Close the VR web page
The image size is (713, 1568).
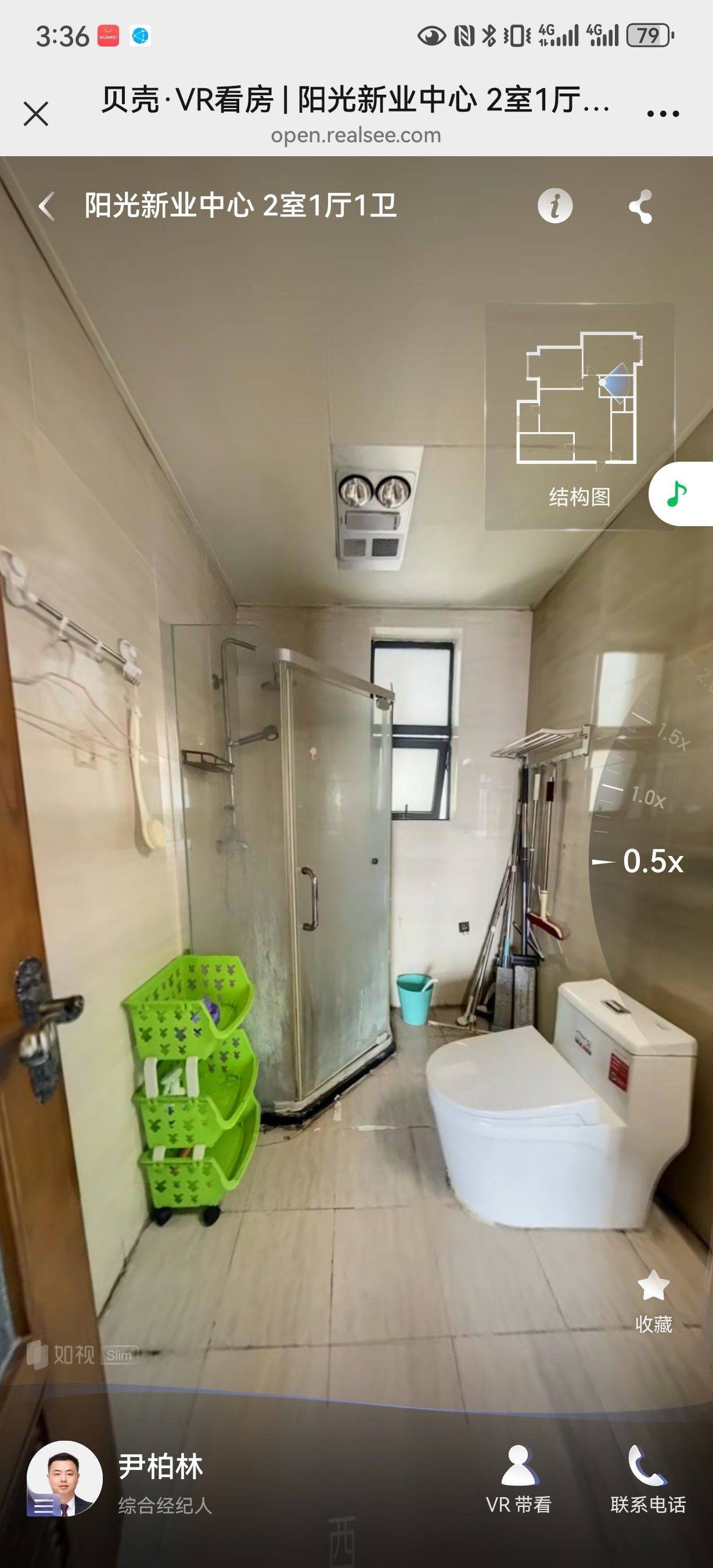(x=36, y=114)
